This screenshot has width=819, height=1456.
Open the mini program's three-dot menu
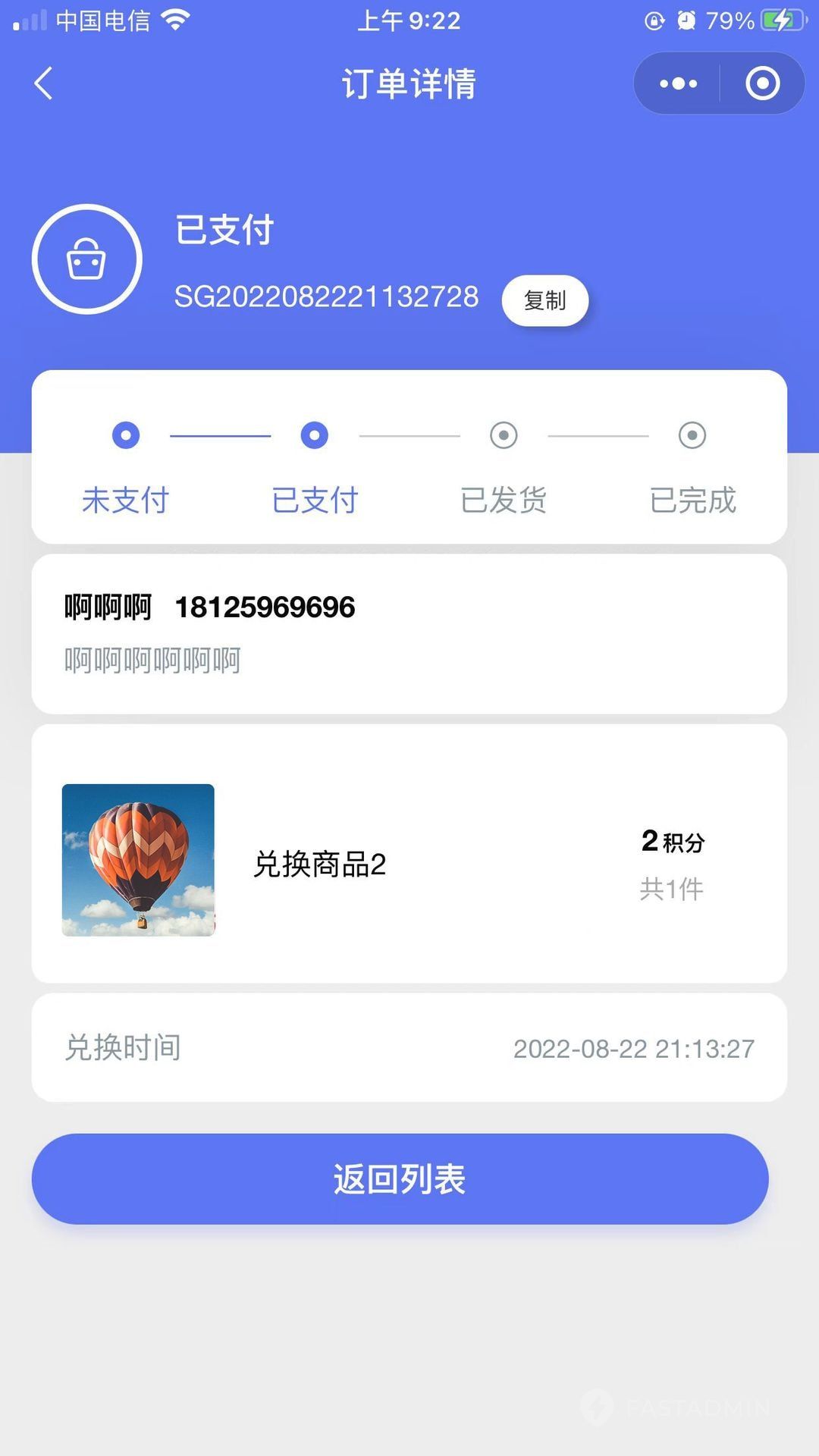(678, 83)
